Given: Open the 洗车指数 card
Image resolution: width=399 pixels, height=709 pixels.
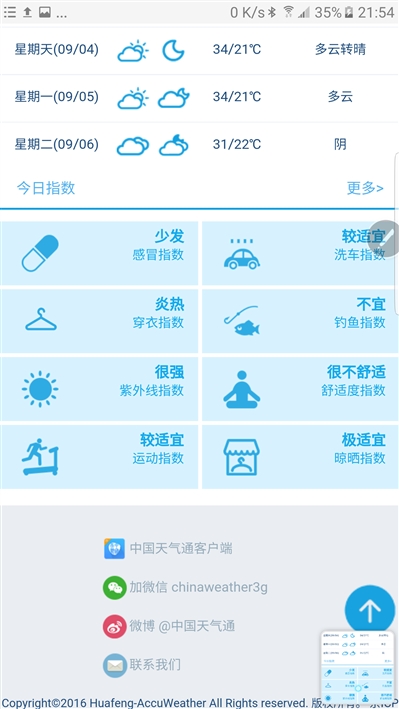Looking at the screenshot, I should click(x=300, y=253).
